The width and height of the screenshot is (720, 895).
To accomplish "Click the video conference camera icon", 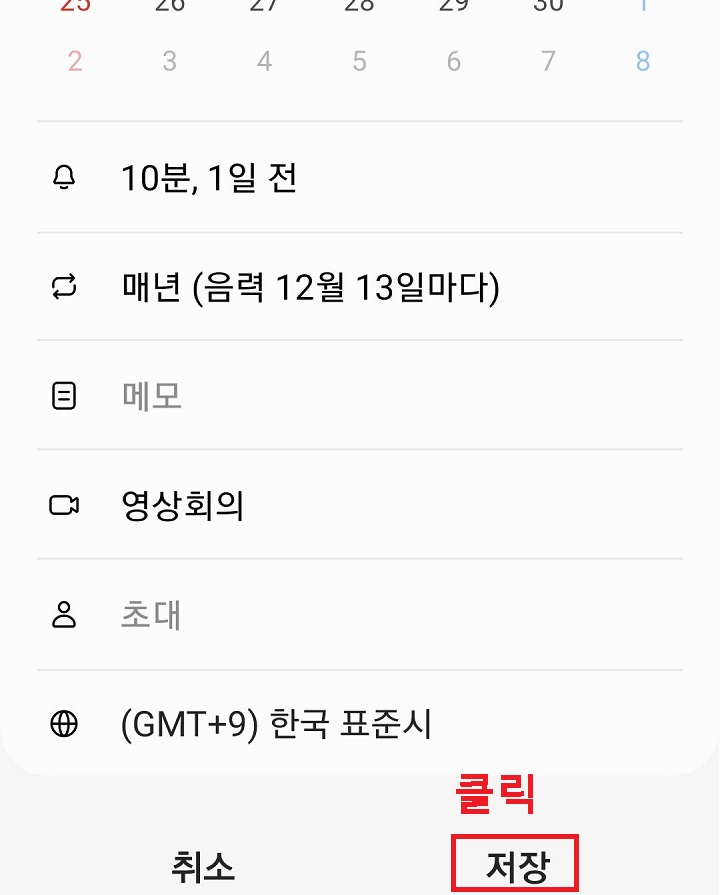I will (66, 506).
